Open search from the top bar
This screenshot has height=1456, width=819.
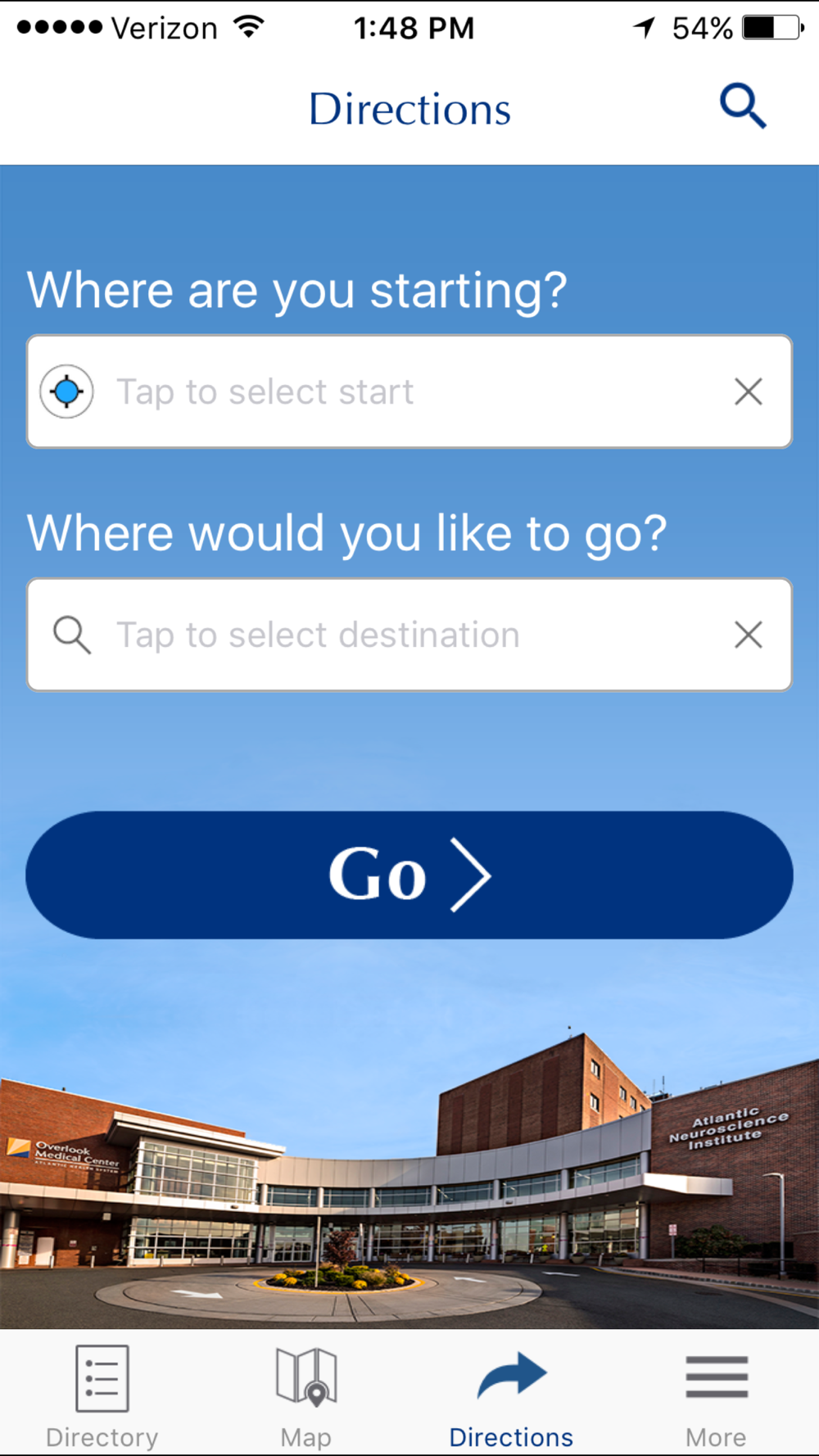tap(743, 106)
